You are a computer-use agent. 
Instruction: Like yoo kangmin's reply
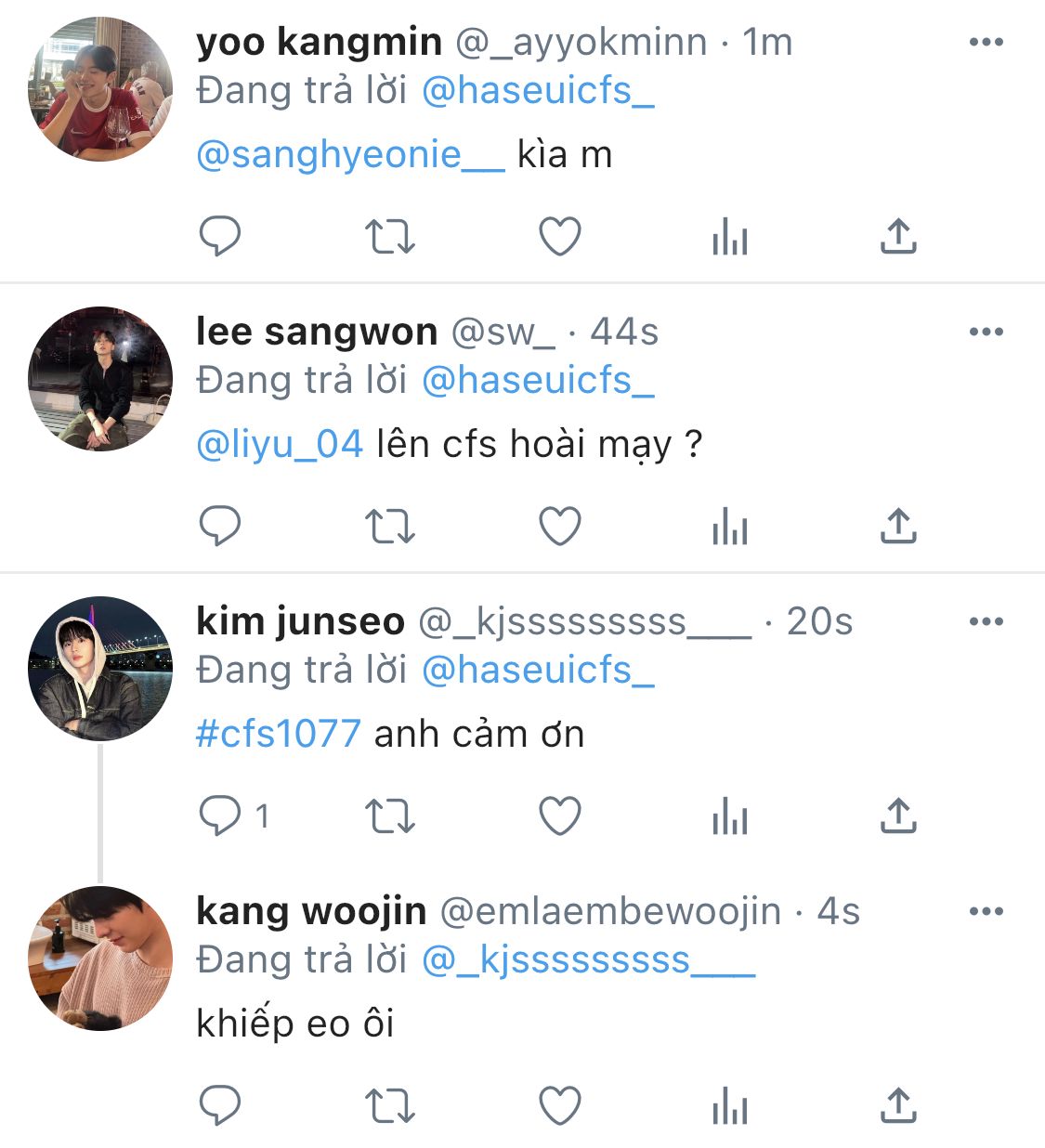(560, 237)
